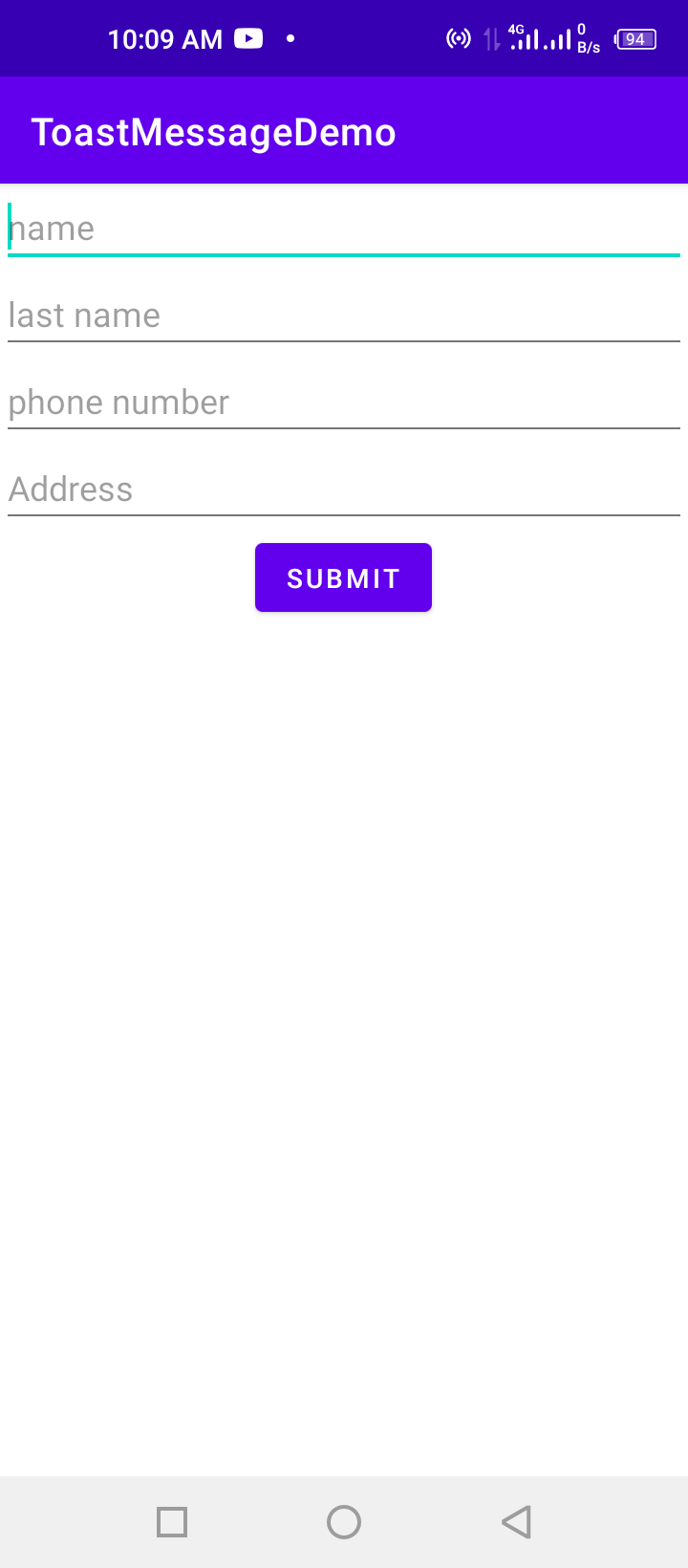Focus the name text field
The height and width of the screenshot is (1568, 688).
tap(344, 229)
